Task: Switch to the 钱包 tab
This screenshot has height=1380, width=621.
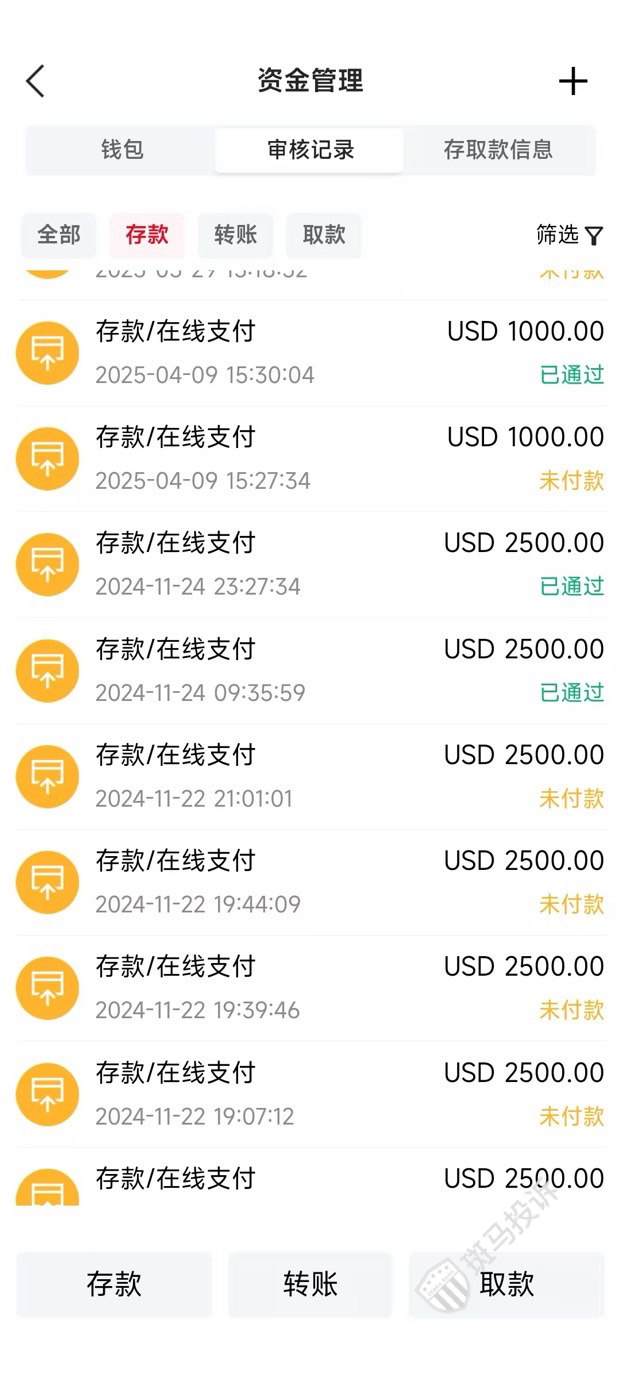Action: tap(122, 150)
